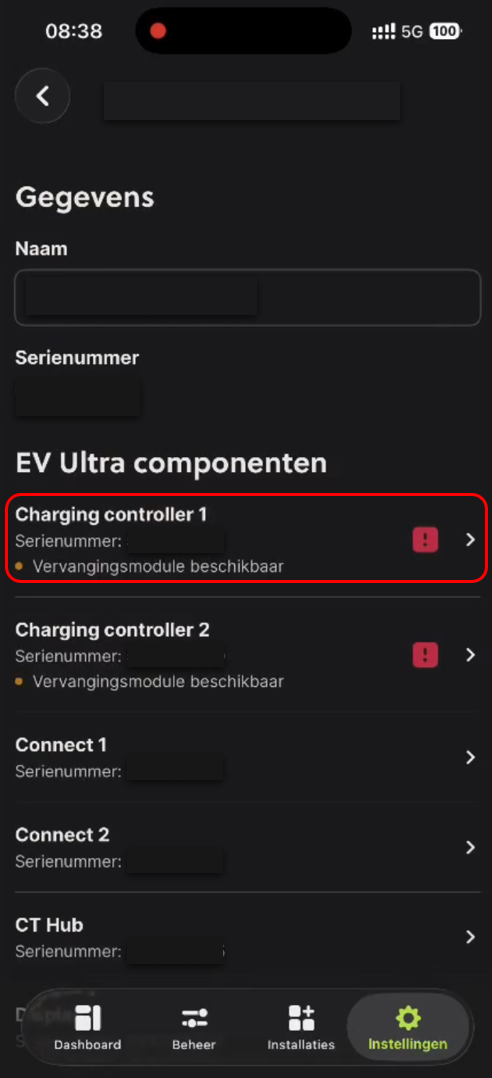Switch to the Dashboard tab
This screenshot has width=492, height=1078.
87,1028
